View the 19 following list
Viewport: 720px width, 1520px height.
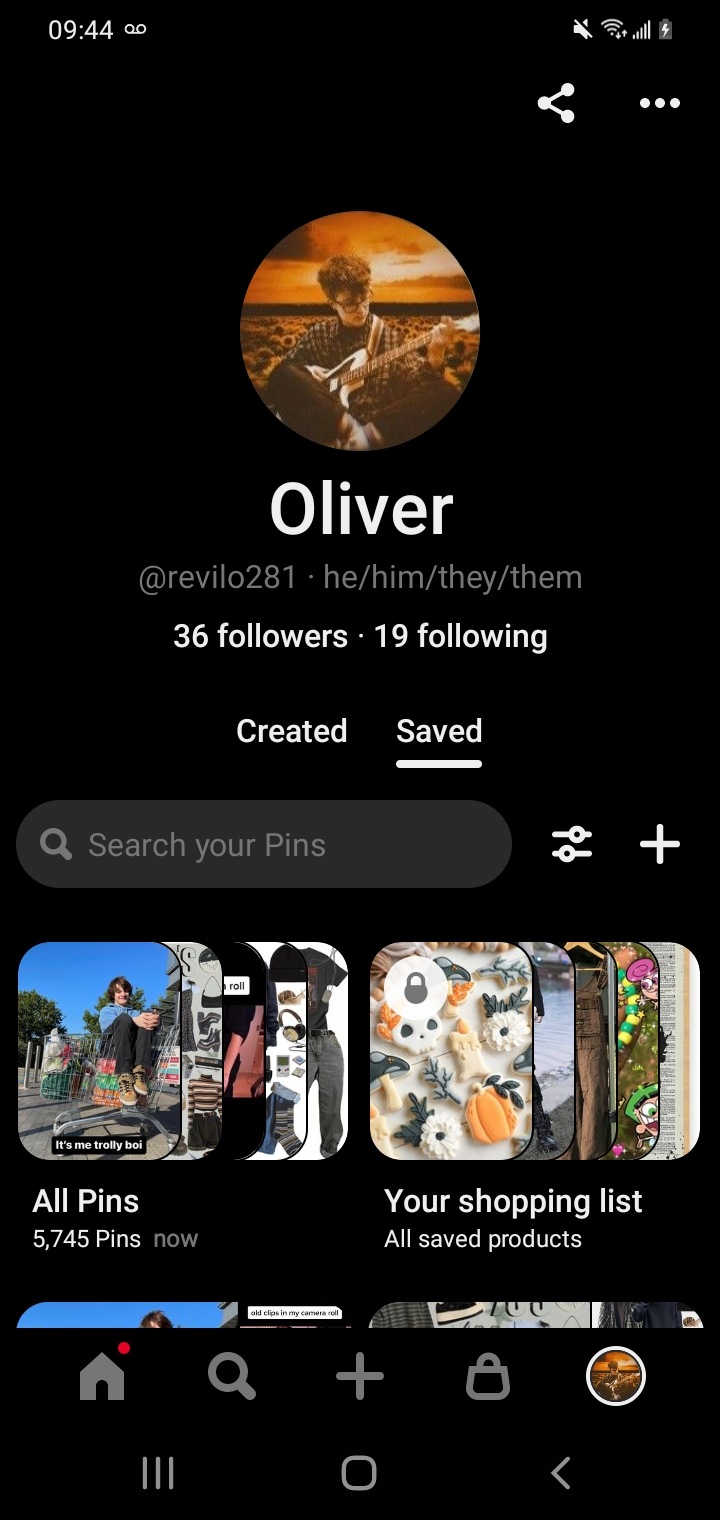click(461, 636)
